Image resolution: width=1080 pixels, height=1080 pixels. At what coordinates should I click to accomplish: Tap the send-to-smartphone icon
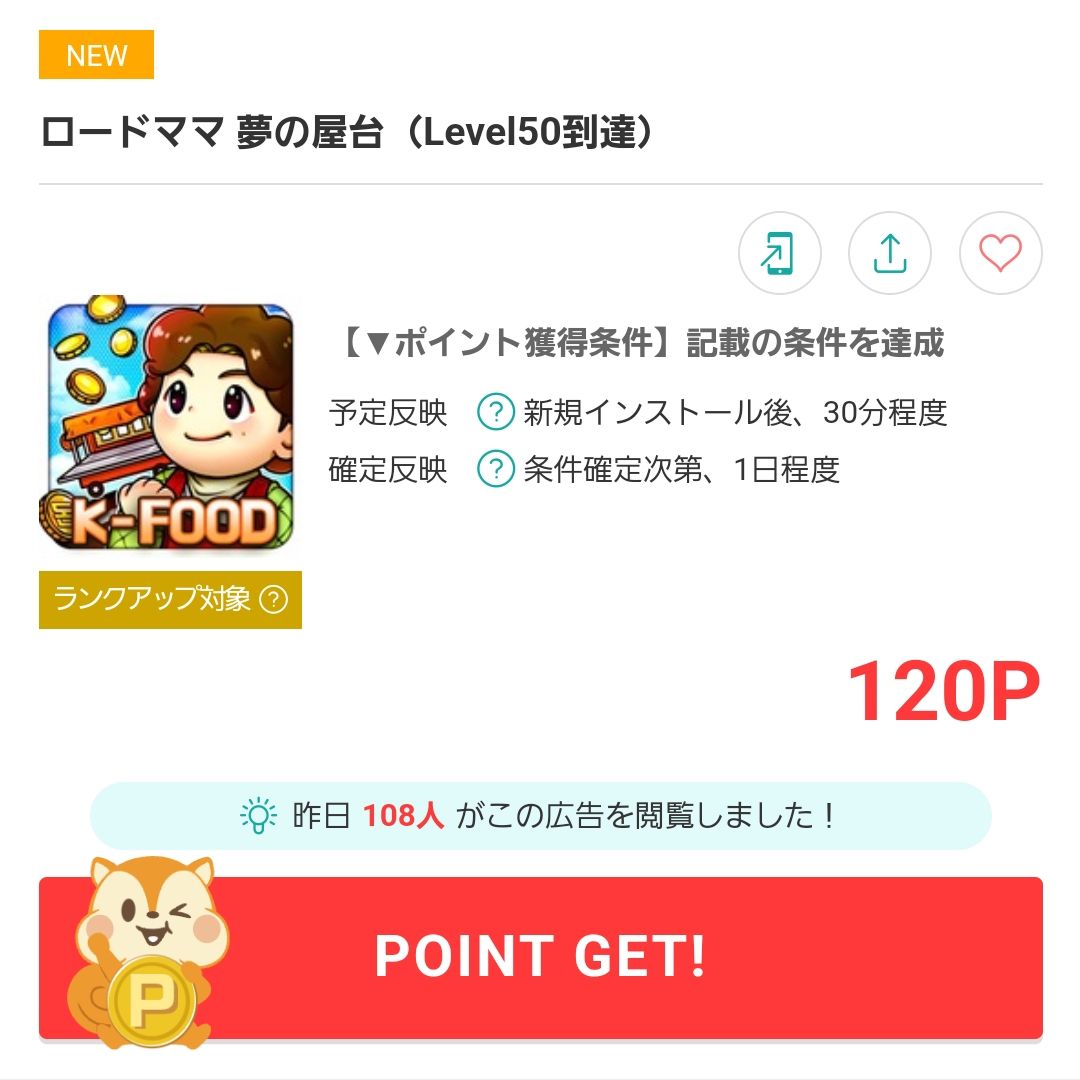pyautogui.click(x=779, y=253)
